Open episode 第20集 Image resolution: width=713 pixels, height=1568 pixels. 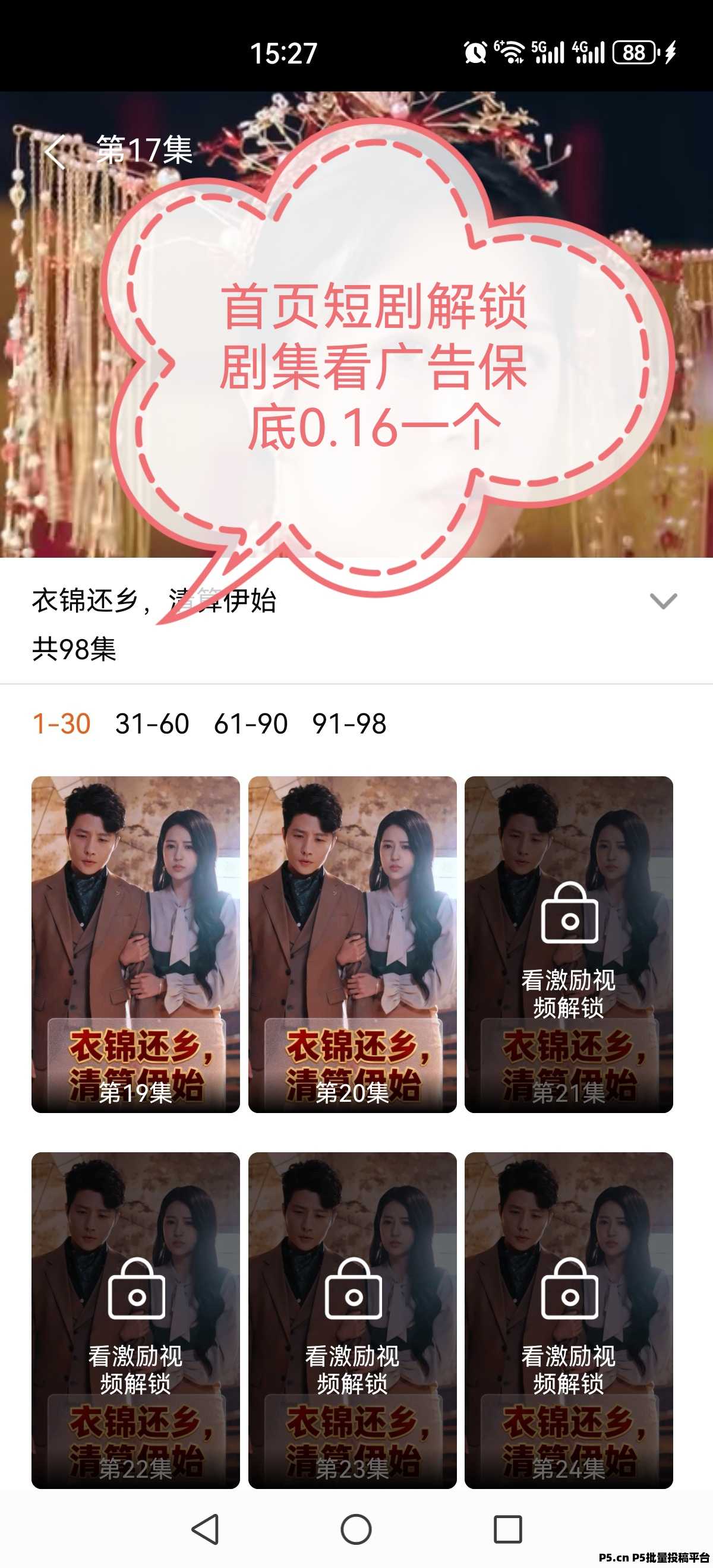tap(352, 944)
